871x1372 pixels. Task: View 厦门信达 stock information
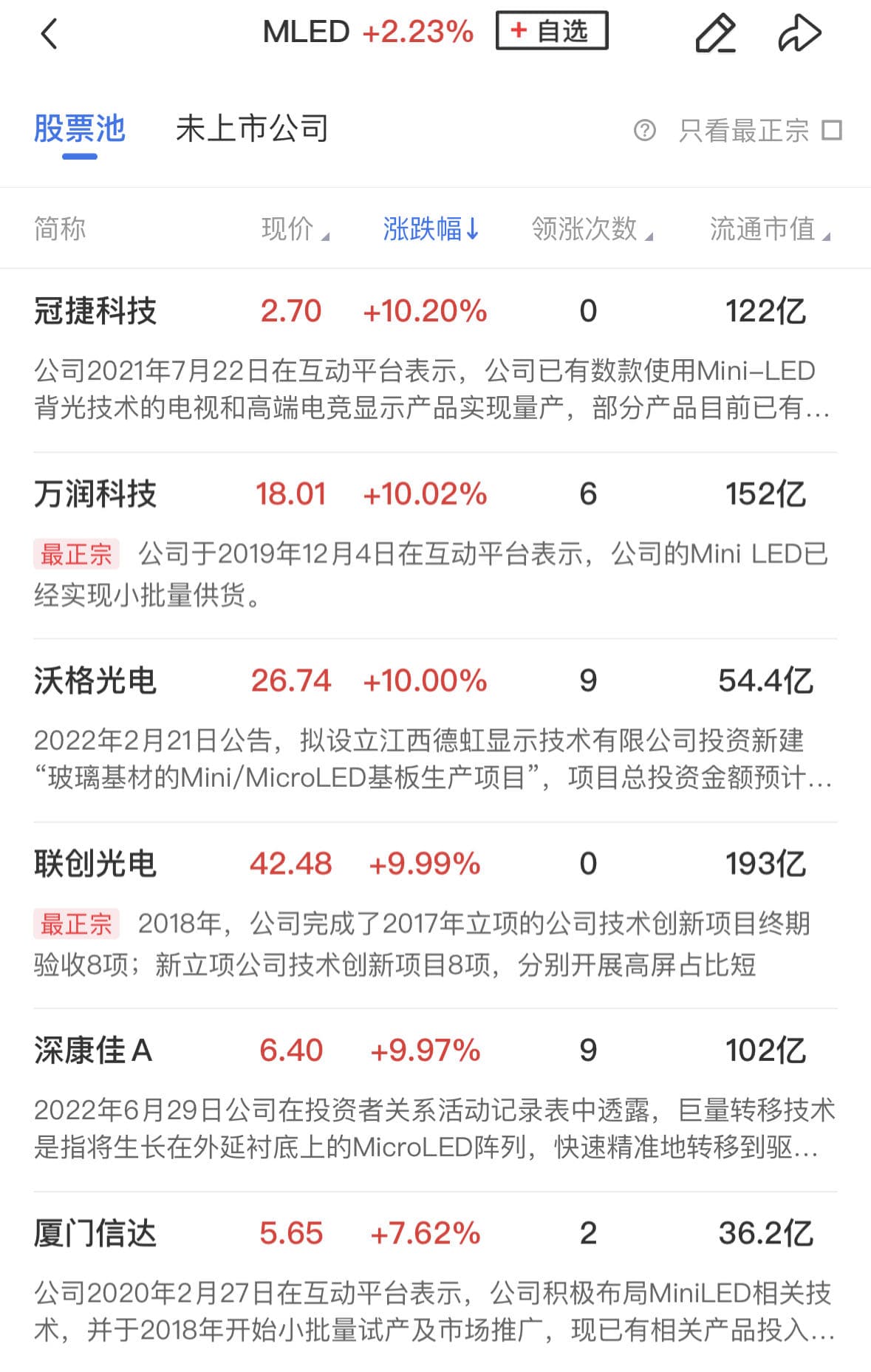pyautogui.click(x=96, y=1233)
